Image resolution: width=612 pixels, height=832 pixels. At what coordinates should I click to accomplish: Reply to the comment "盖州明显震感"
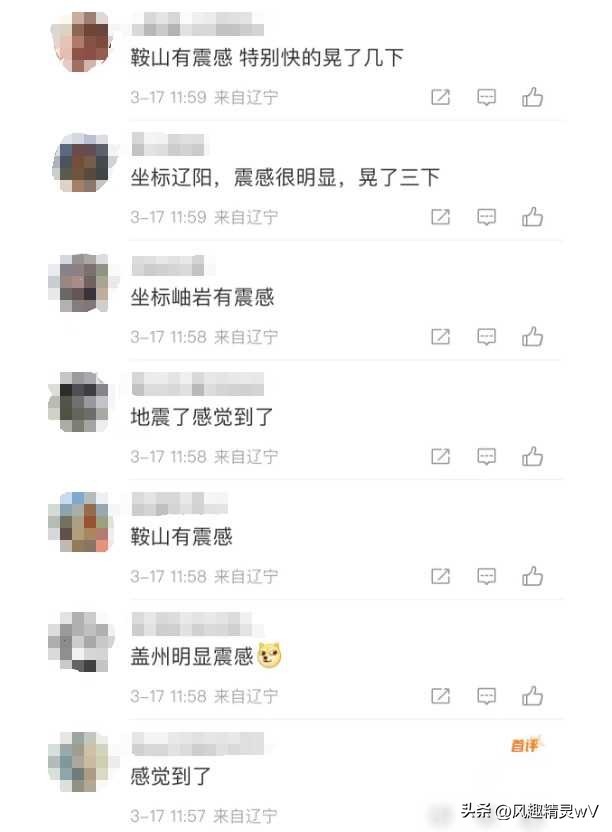(487, 695)
